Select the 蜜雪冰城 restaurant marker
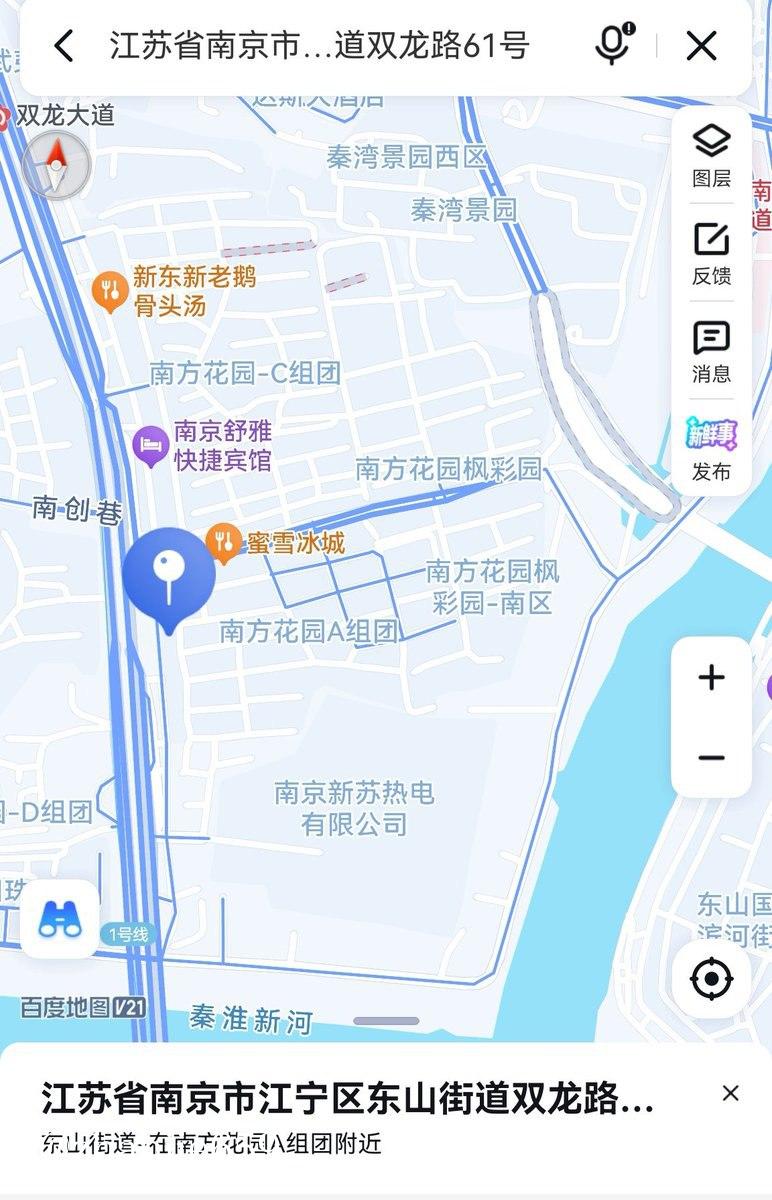Screen dimensions: 772x1200 click(x=224, y=543)
